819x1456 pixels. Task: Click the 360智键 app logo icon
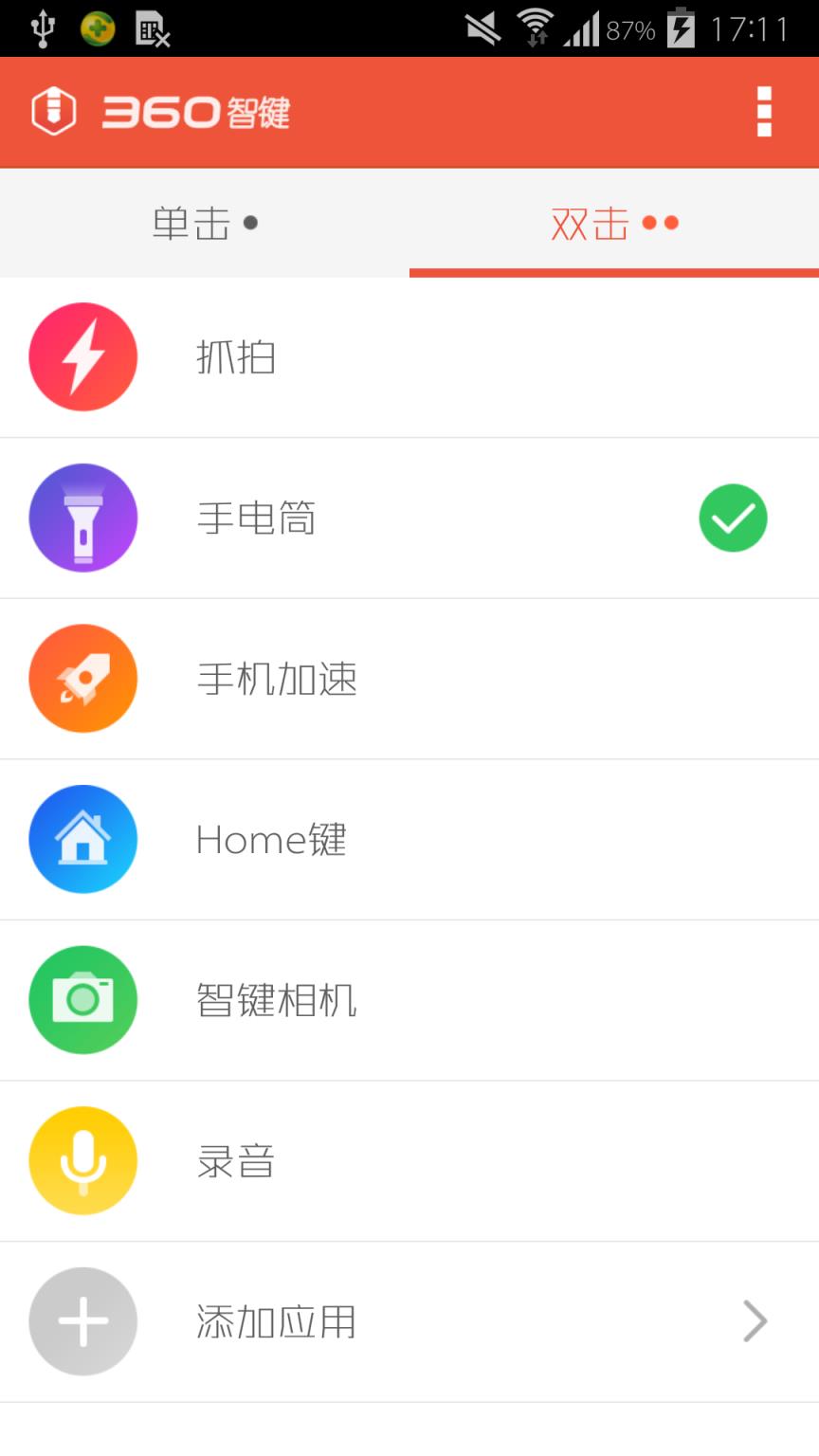pyautogui.click(x=53, y=111)
